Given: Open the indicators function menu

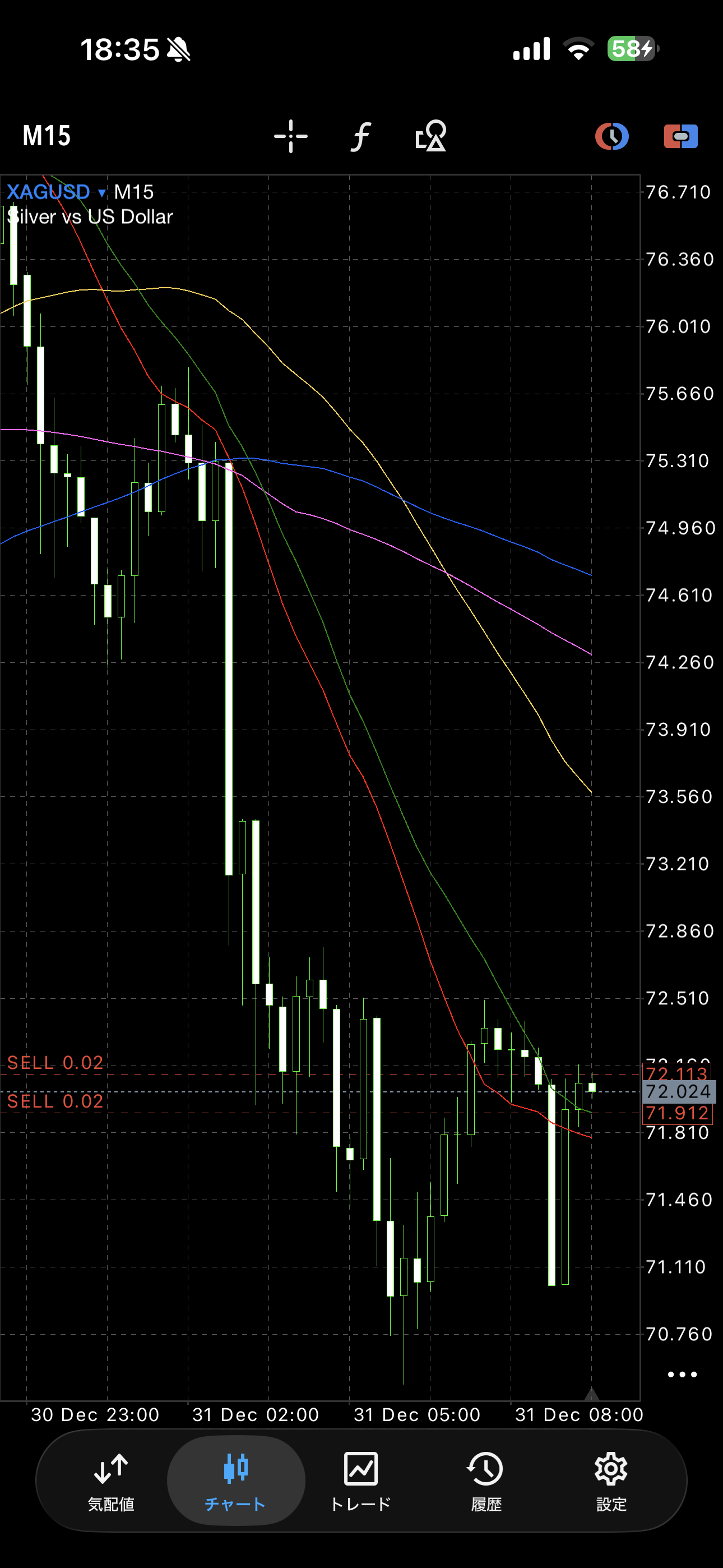Looking at the screenshot, I should point(361,136).
